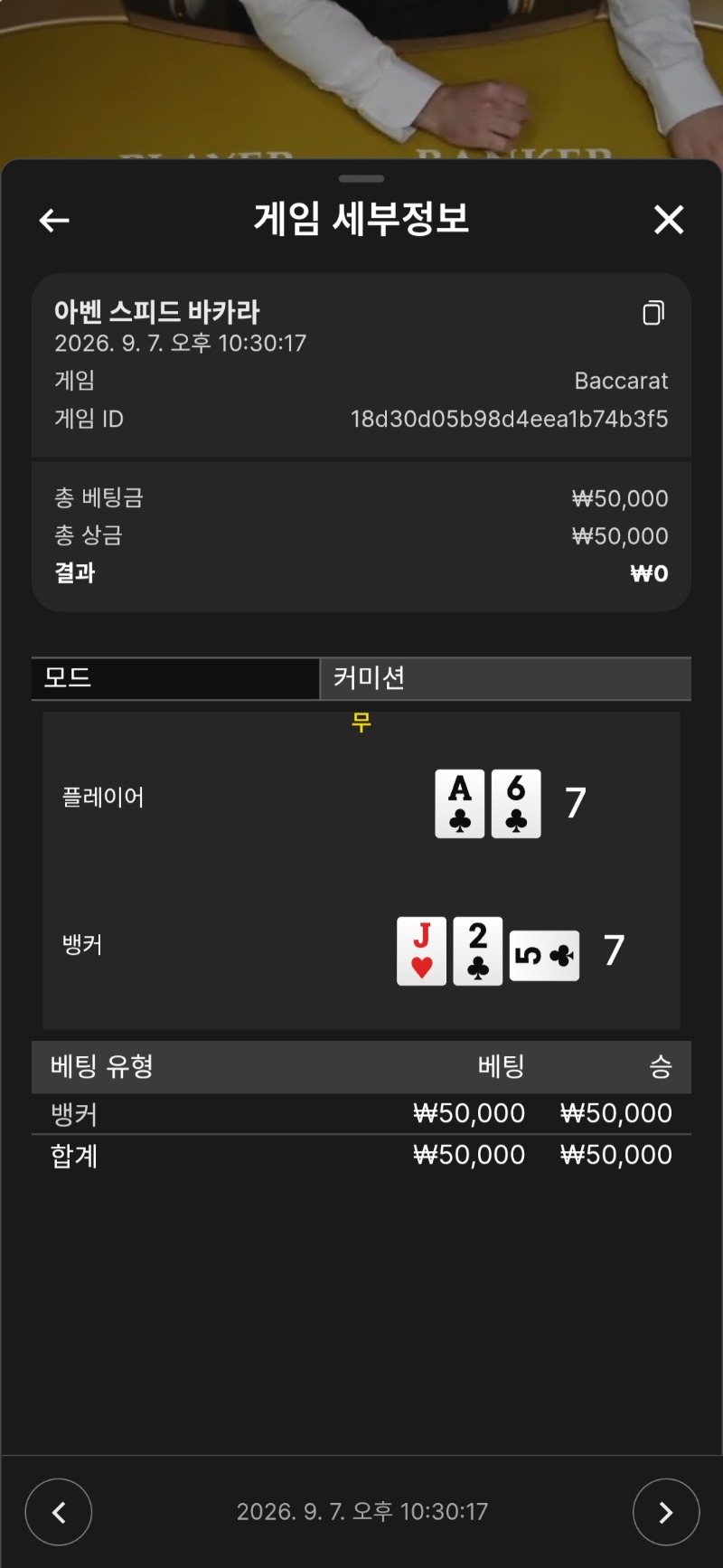Go back with the top-left arrow

pyautogui.click(x=54, y=220)
